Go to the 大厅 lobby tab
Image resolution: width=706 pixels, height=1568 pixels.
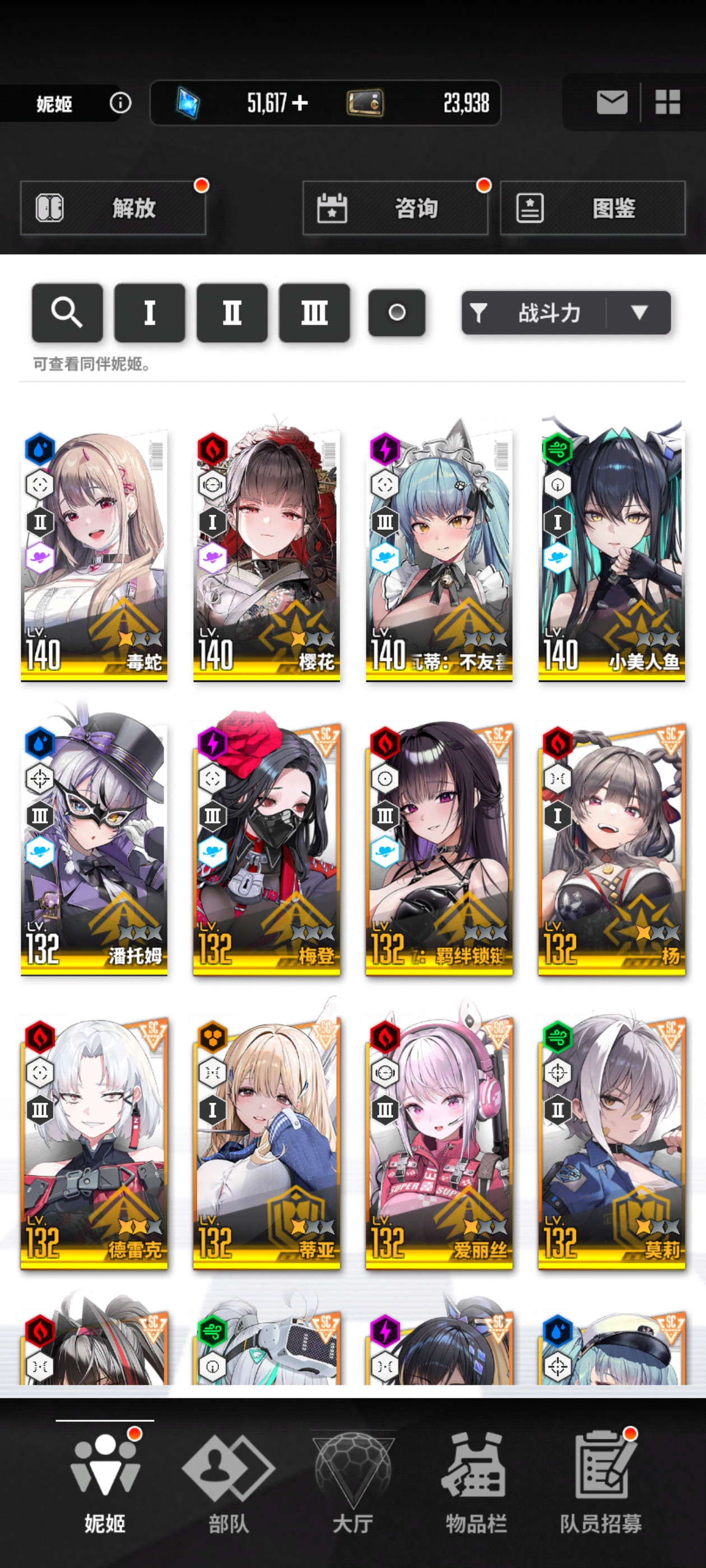click(352, 1483)
